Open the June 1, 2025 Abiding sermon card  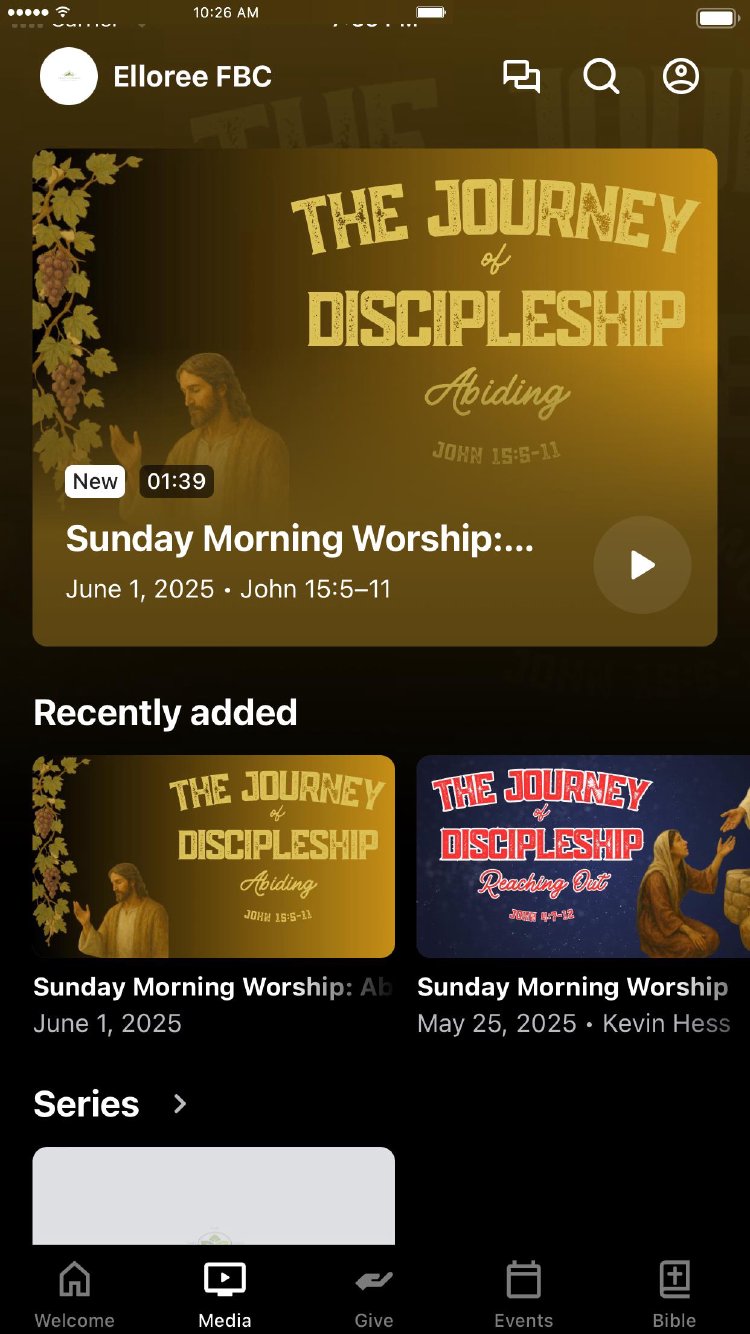coord(214,857)
